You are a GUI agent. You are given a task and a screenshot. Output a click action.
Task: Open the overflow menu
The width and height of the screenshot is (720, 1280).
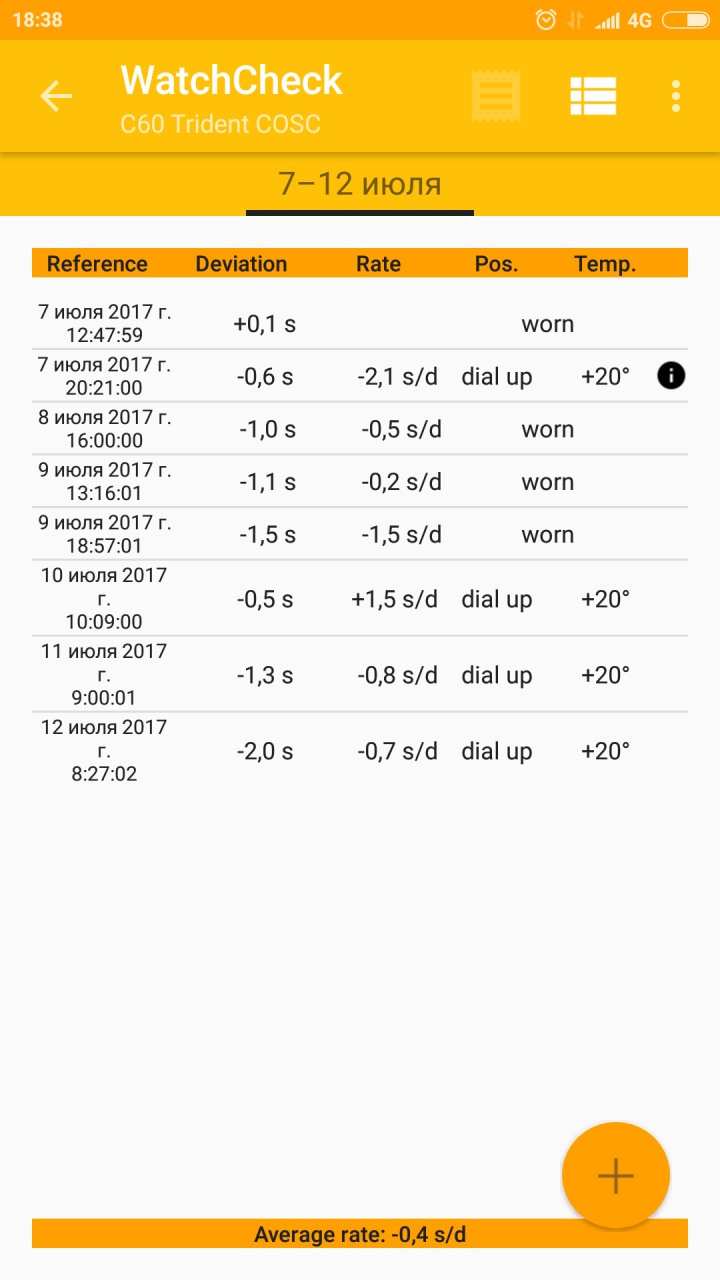[676, 96]
